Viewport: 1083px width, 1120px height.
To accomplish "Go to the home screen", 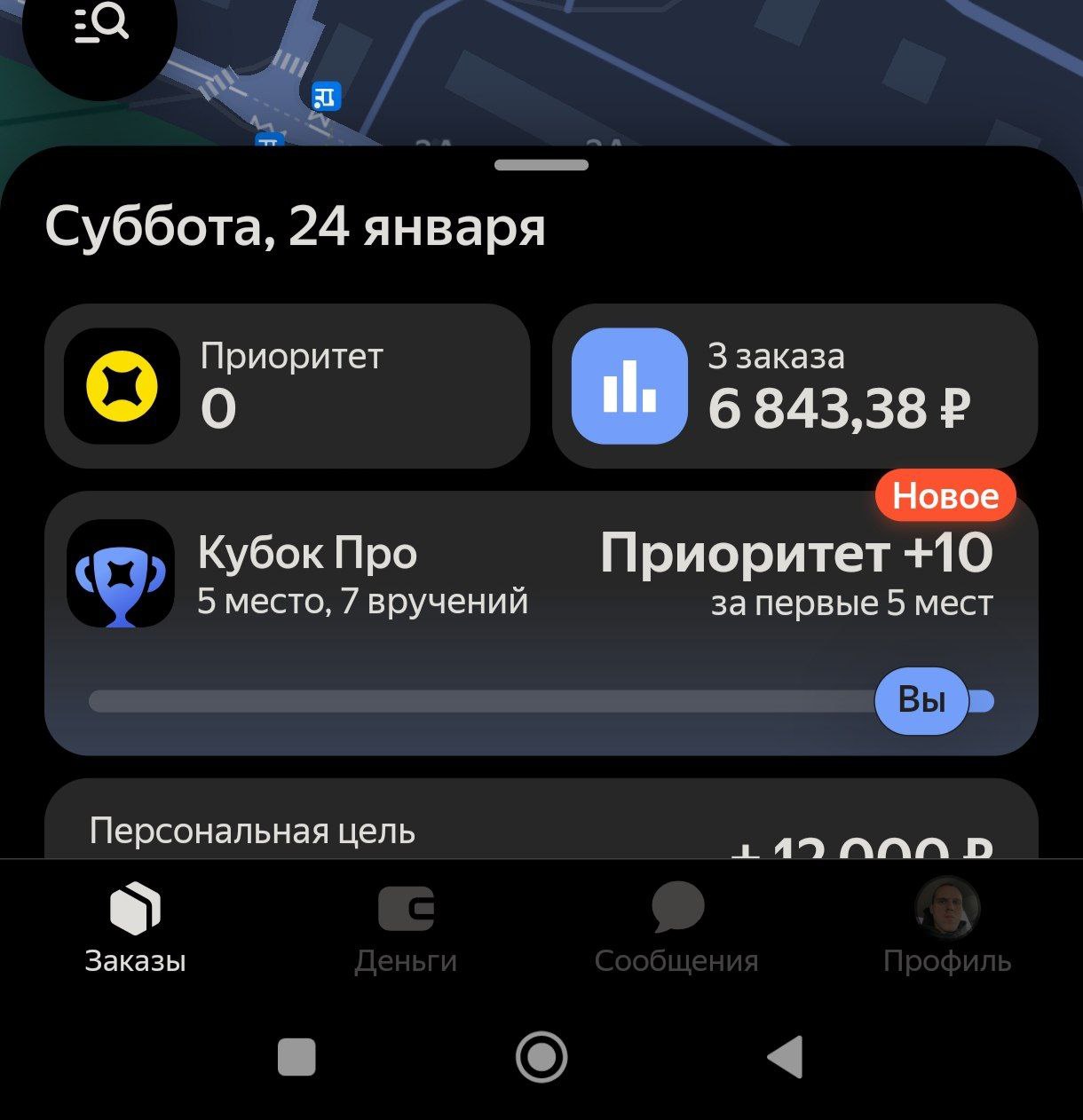I will click(x=541, y=1057).
